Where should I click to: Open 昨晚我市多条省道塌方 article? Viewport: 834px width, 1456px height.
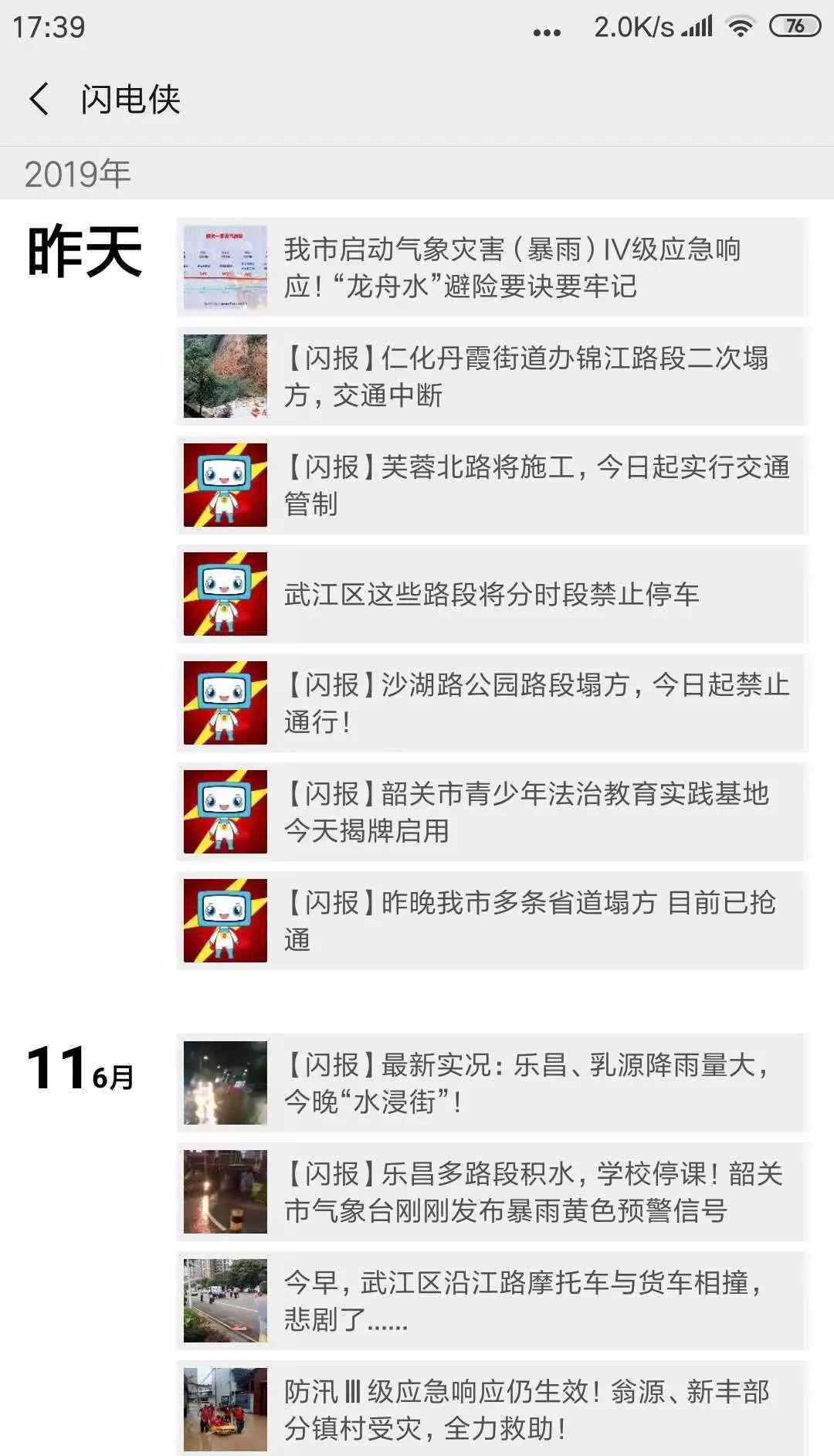click(492, 921)
